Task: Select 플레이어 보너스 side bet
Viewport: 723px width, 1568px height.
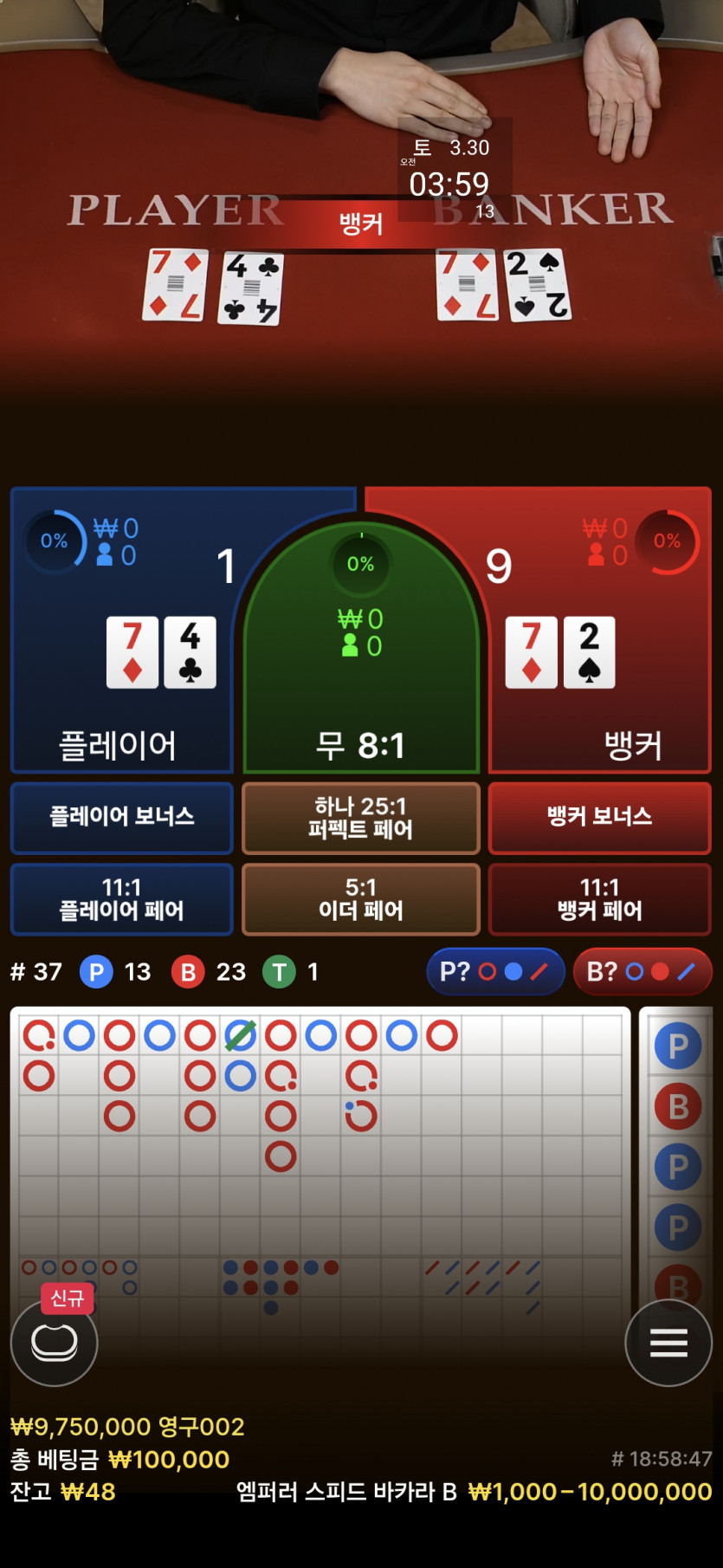Action: 122,817
